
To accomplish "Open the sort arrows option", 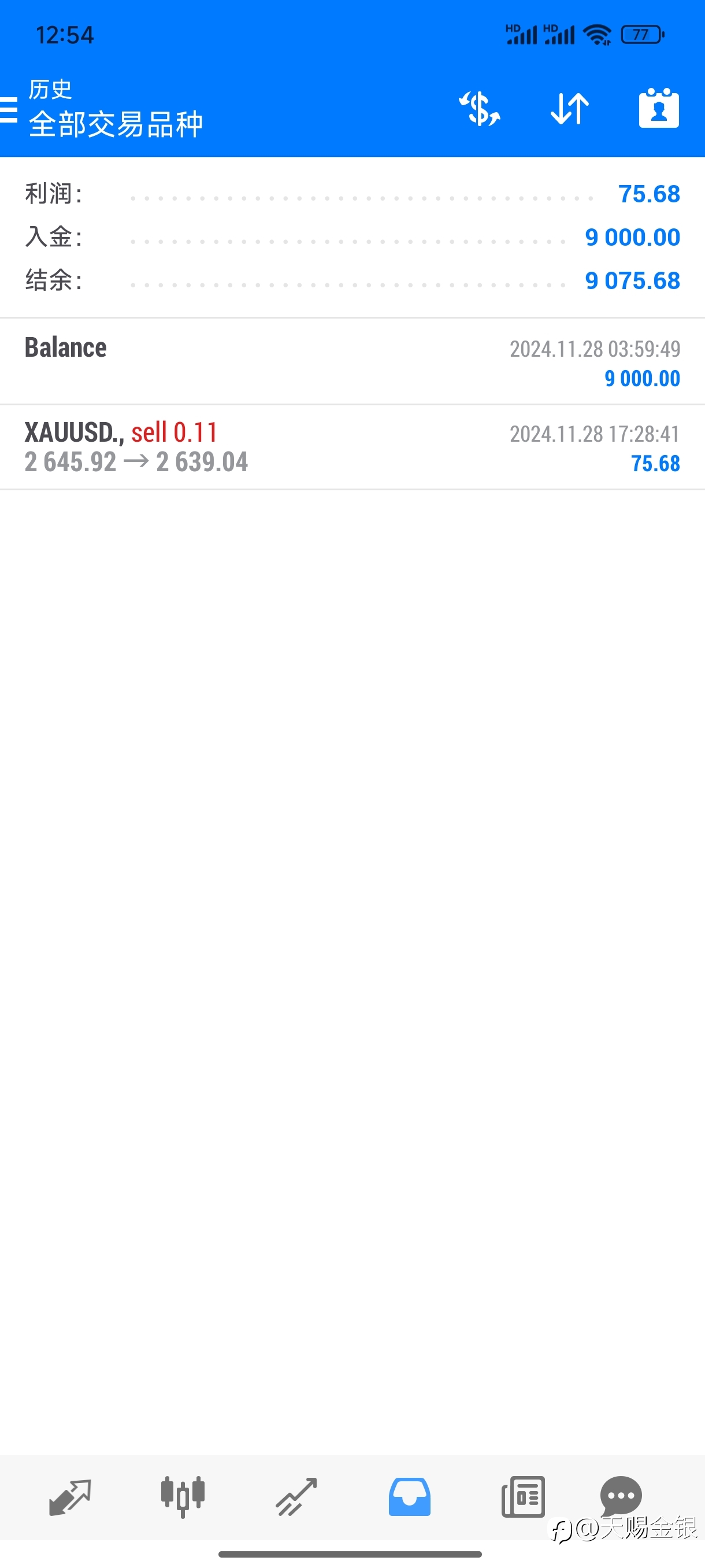I will pos(569,110).
